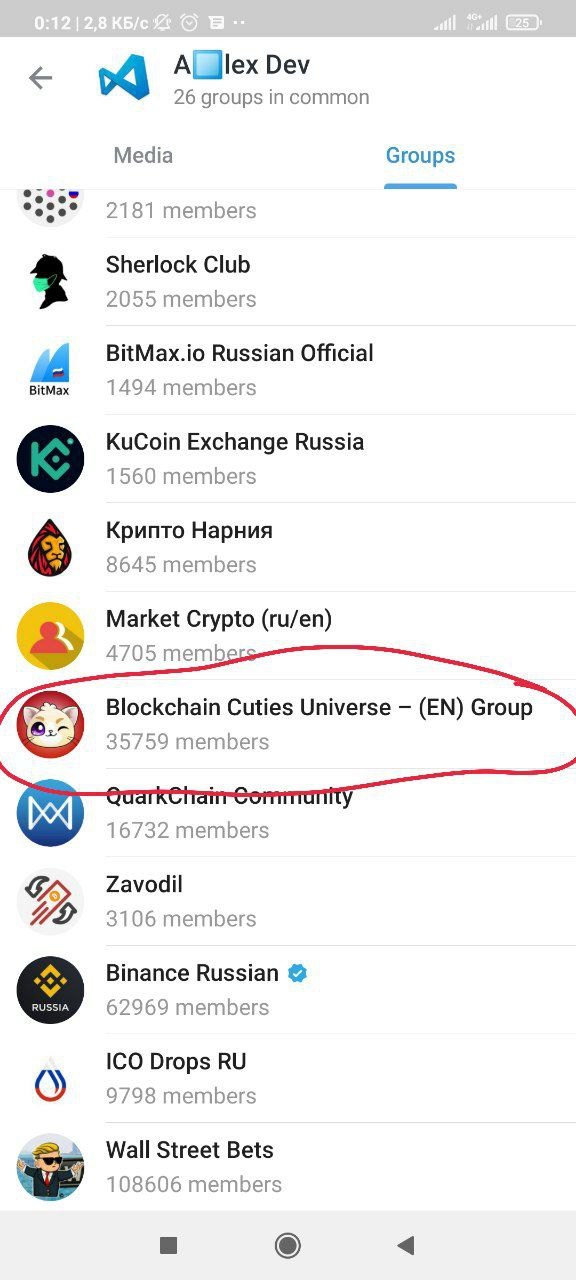Open BitMax.io Russian Official group
Image resolution: width=576 pixels, height=1280 pixels.
288,370
